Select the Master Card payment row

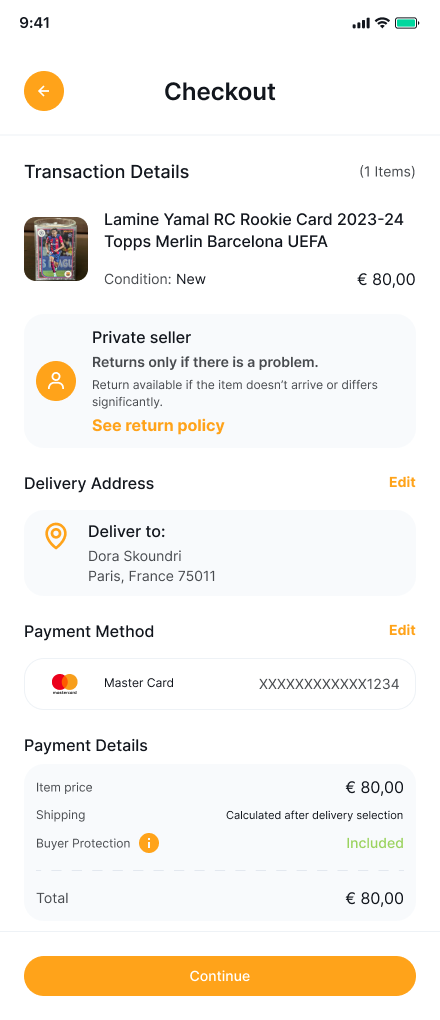[220, 684]
